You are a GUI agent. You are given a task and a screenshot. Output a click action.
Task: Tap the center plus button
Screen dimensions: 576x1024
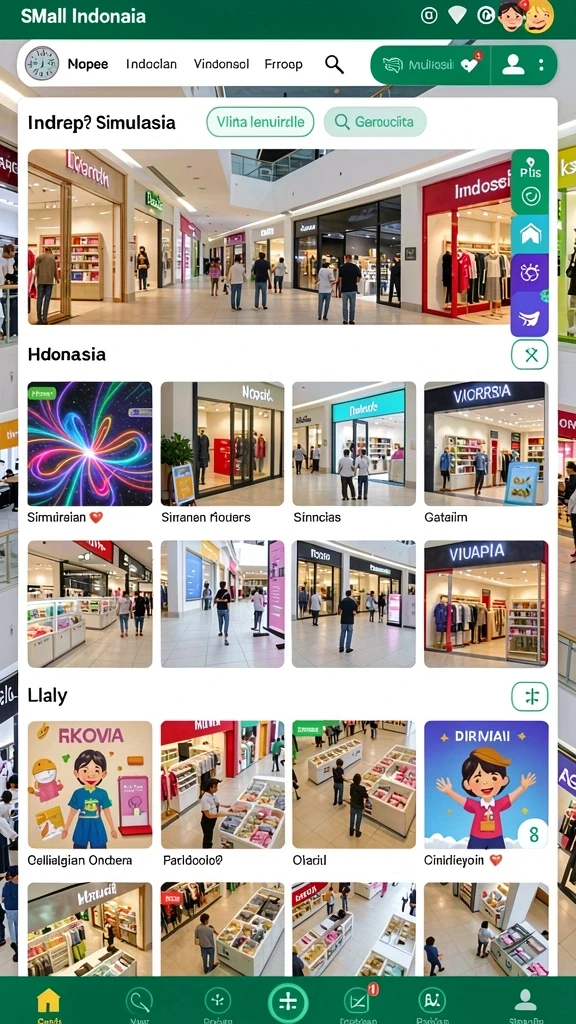tap(288, 1002)
